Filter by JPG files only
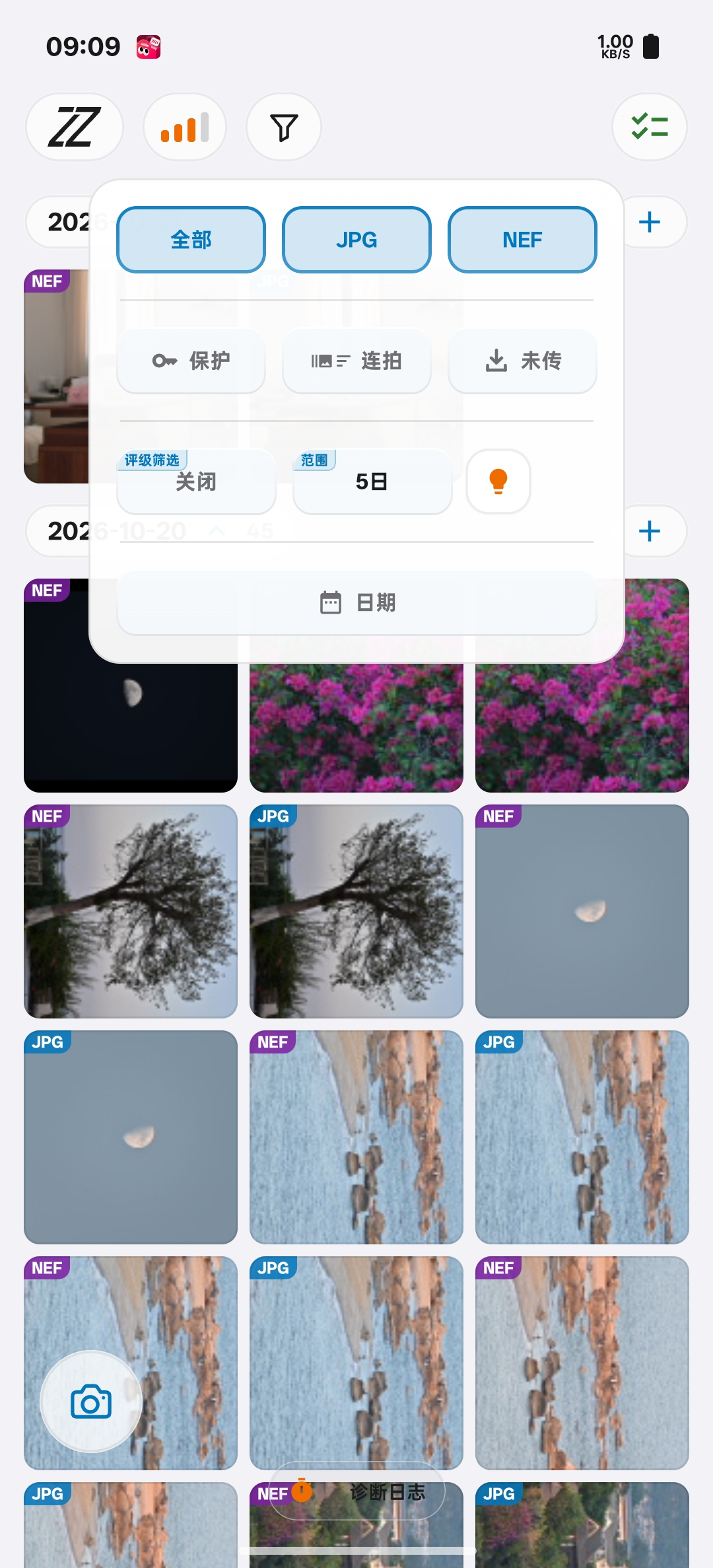Image resolution: width=713 pixels, height=1568 pixels. click(x=356, y=240)
